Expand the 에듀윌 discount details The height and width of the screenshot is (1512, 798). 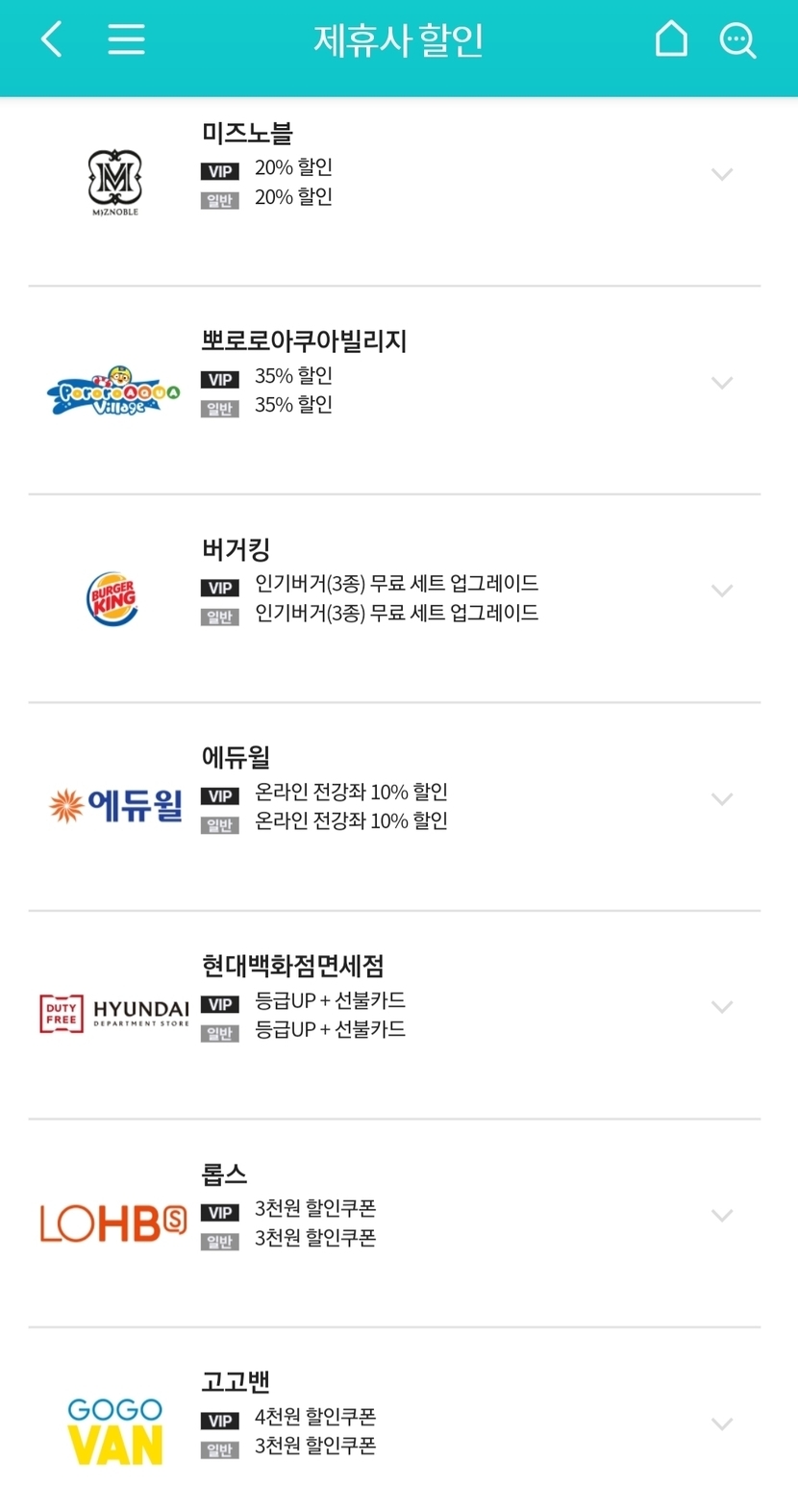click(721, 799)
